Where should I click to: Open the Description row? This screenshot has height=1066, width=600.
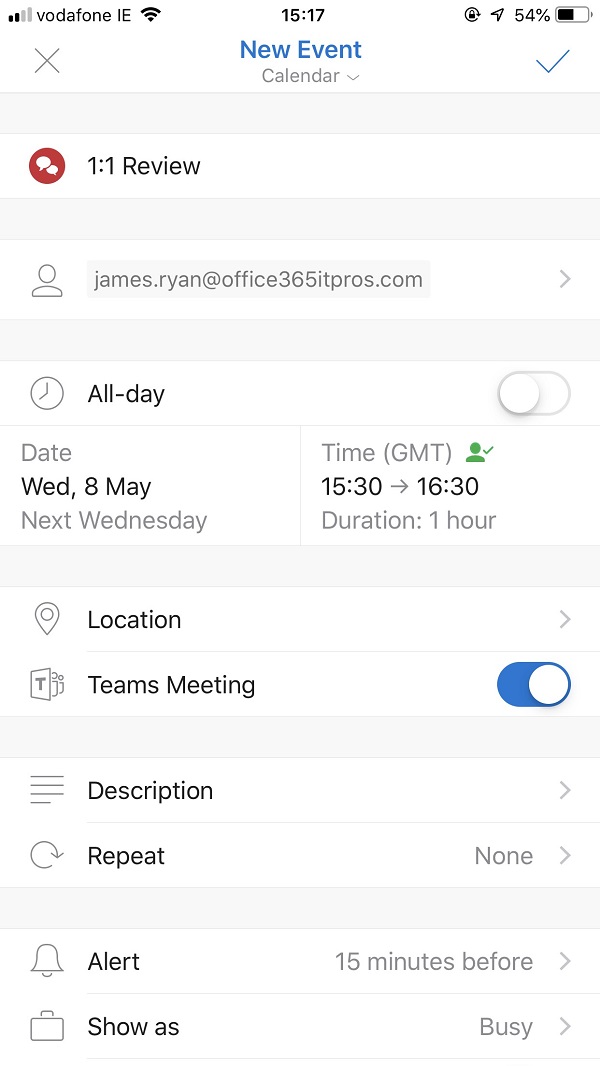tap(300, 791)
